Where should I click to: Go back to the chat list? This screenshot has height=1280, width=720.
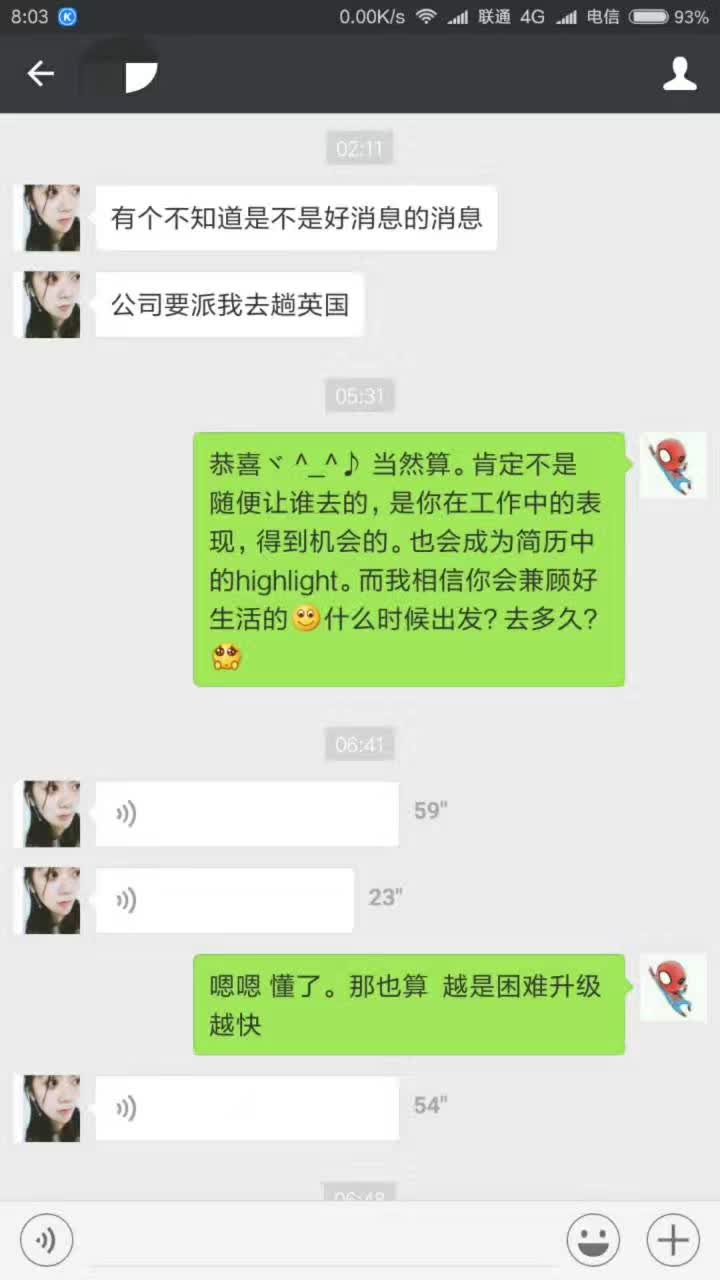[40, 73]
